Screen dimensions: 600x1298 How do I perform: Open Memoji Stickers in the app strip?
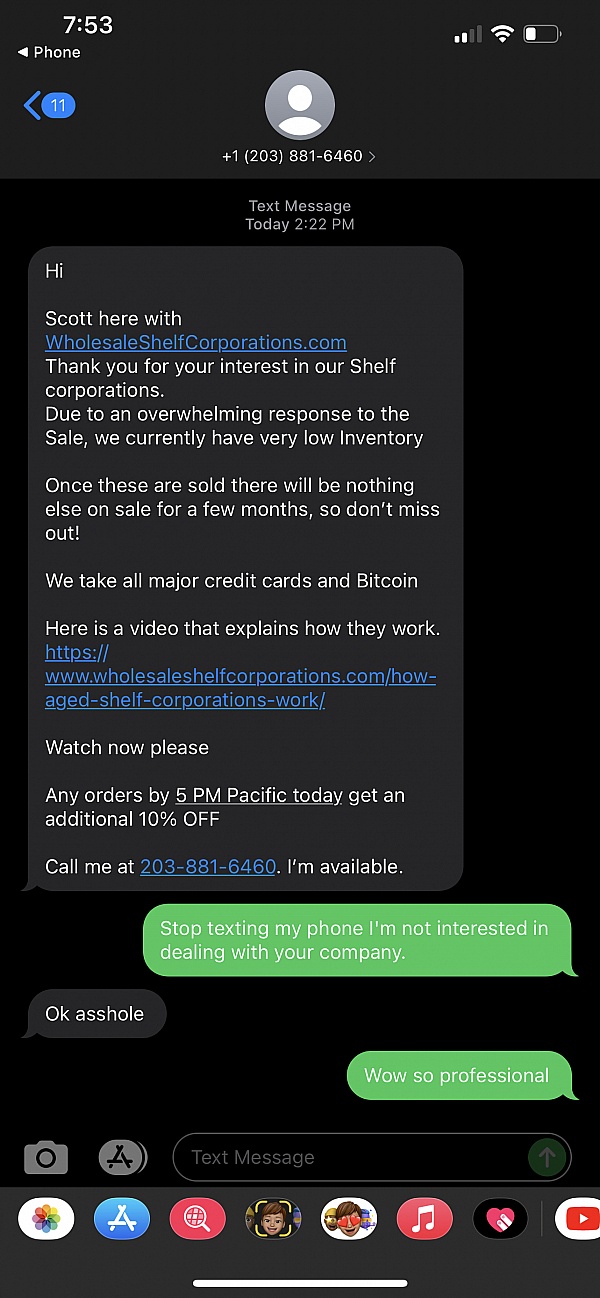[349, 1219]
